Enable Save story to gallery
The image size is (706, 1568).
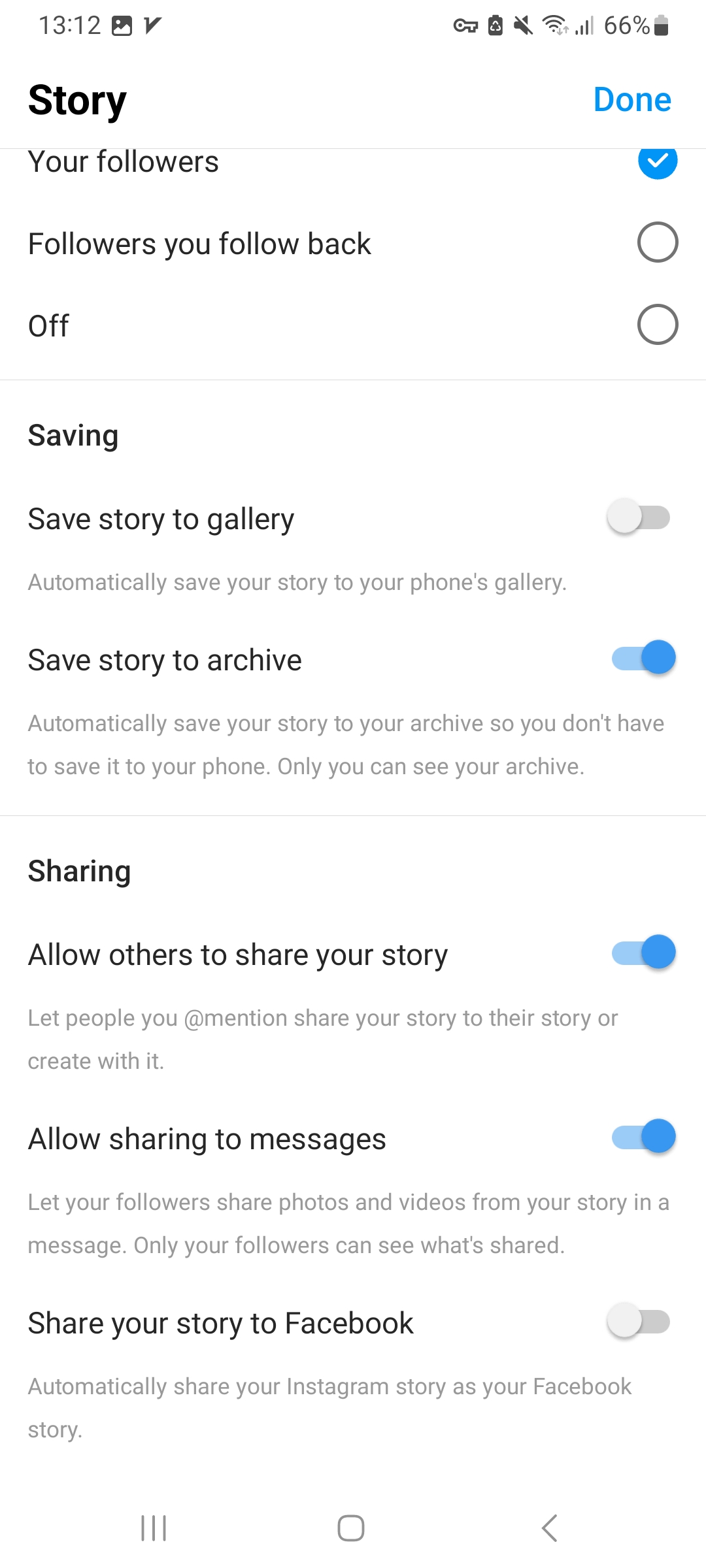point(639,517)
